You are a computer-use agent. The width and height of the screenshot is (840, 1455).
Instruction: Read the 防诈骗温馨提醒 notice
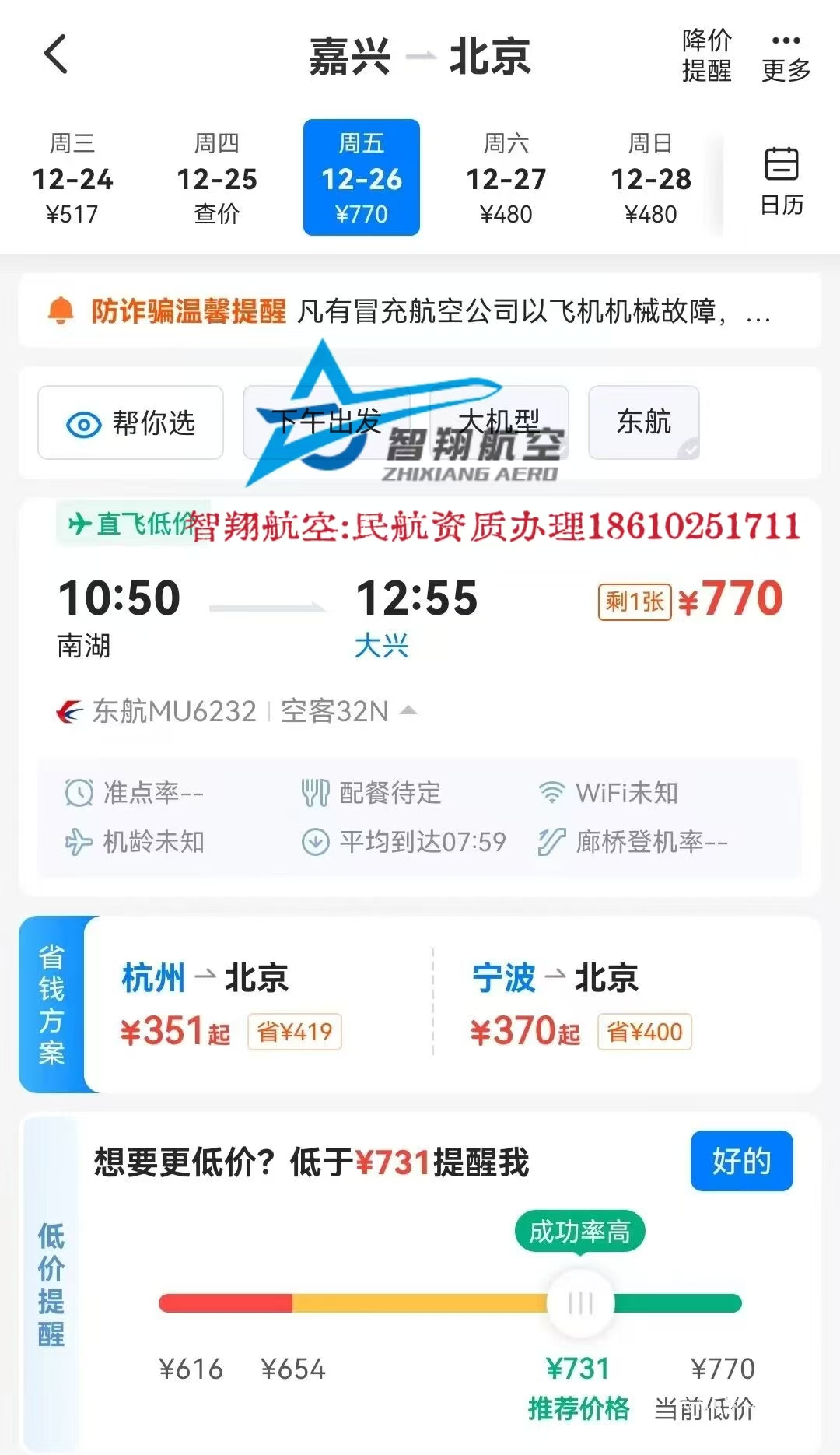[420, 311]
